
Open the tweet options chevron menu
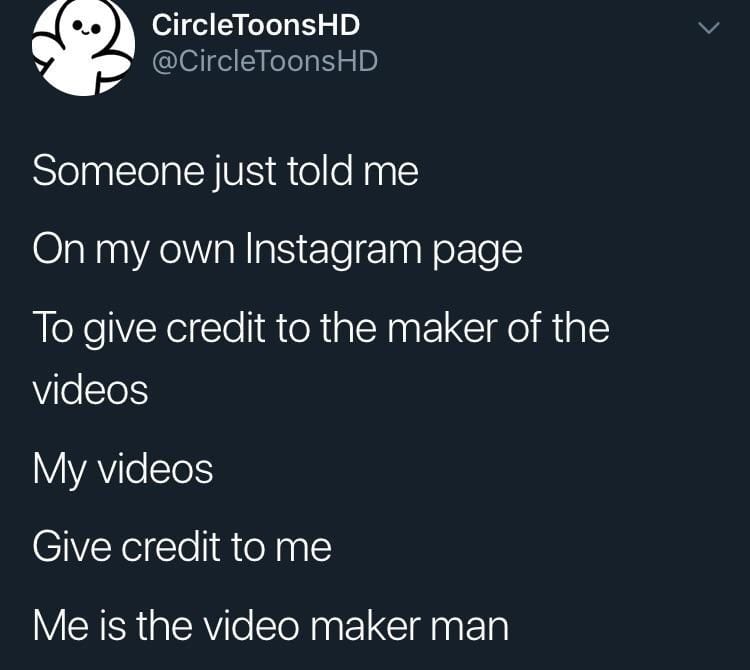coord(708,29)
